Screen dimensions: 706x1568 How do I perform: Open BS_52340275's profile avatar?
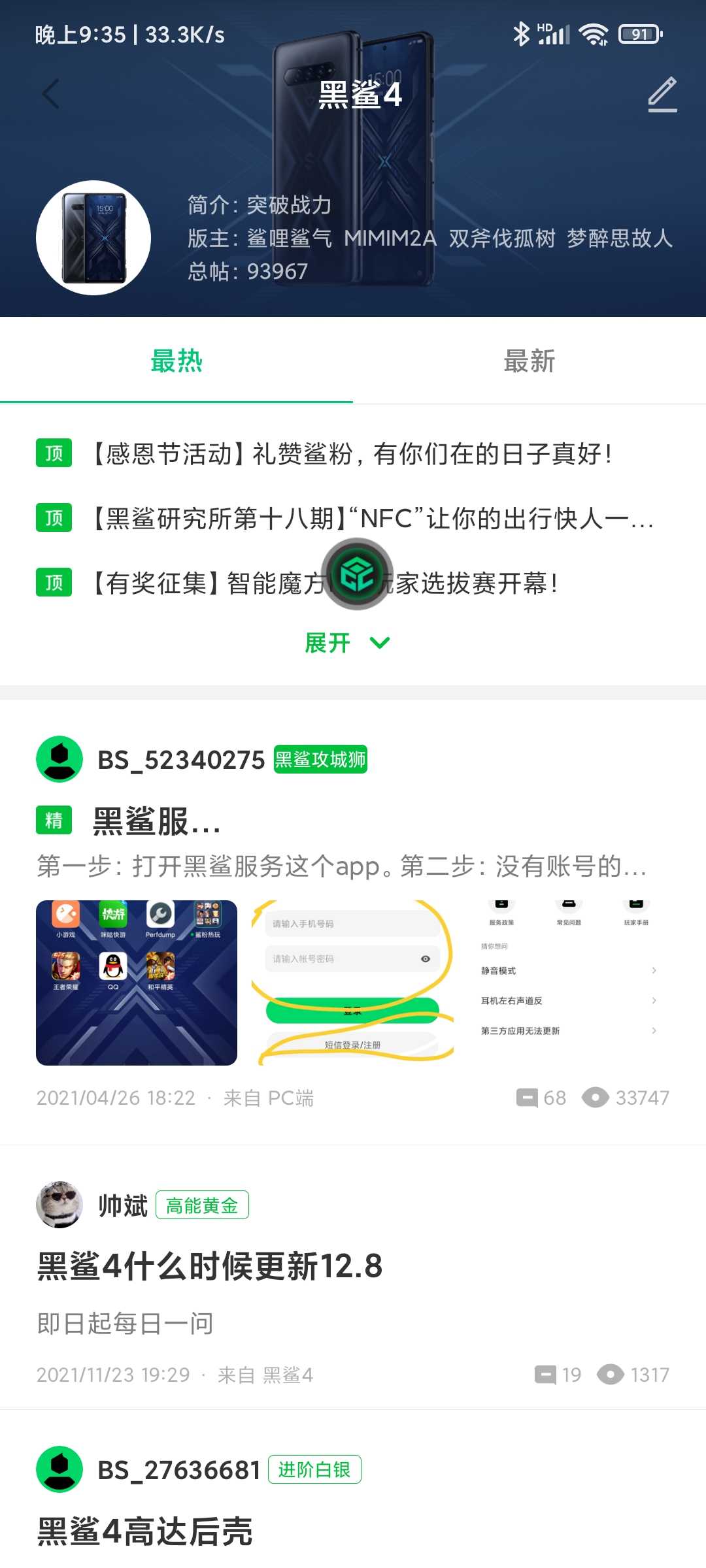pos(59,759)
